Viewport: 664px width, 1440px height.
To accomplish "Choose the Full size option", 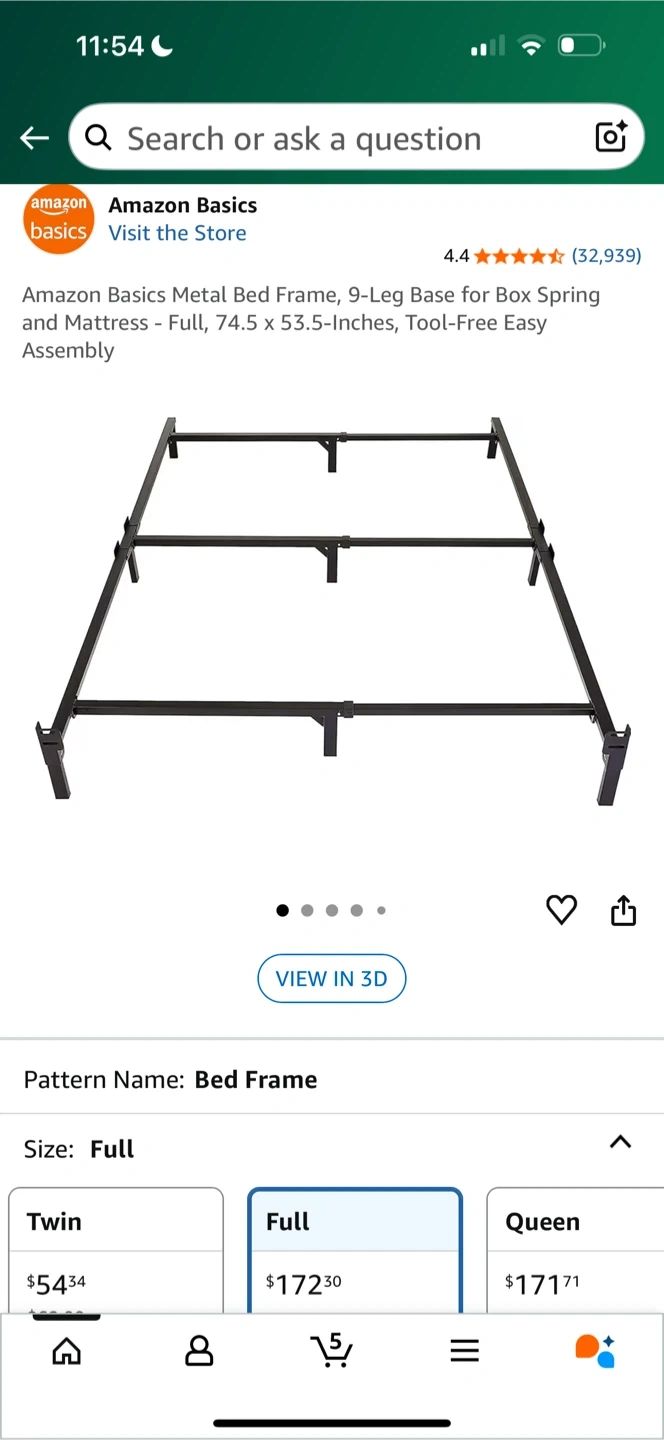I will click(355, 1250).
